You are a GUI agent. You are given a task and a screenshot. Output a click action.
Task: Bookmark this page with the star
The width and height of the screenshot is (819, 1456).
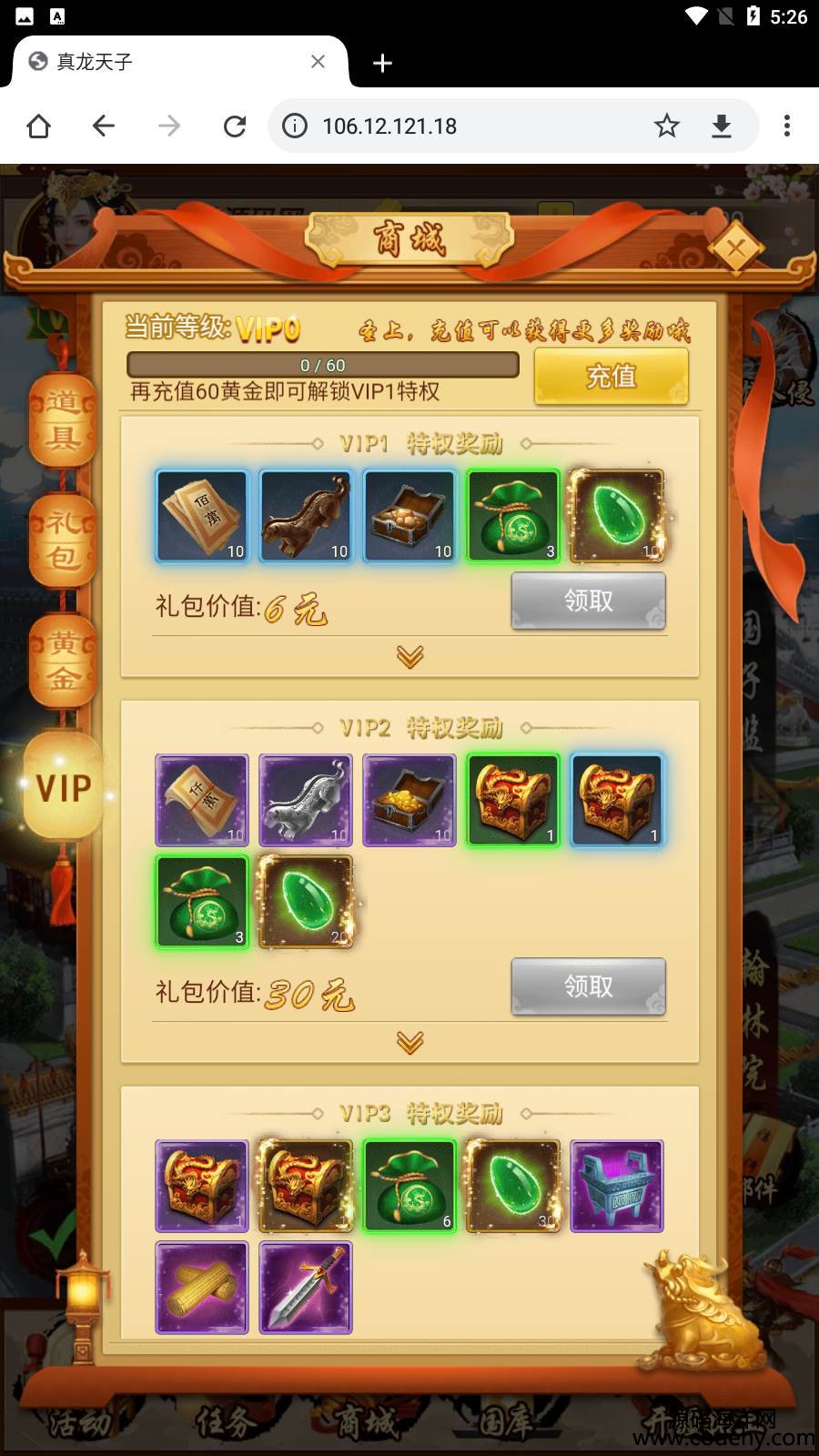coord(666,126)
